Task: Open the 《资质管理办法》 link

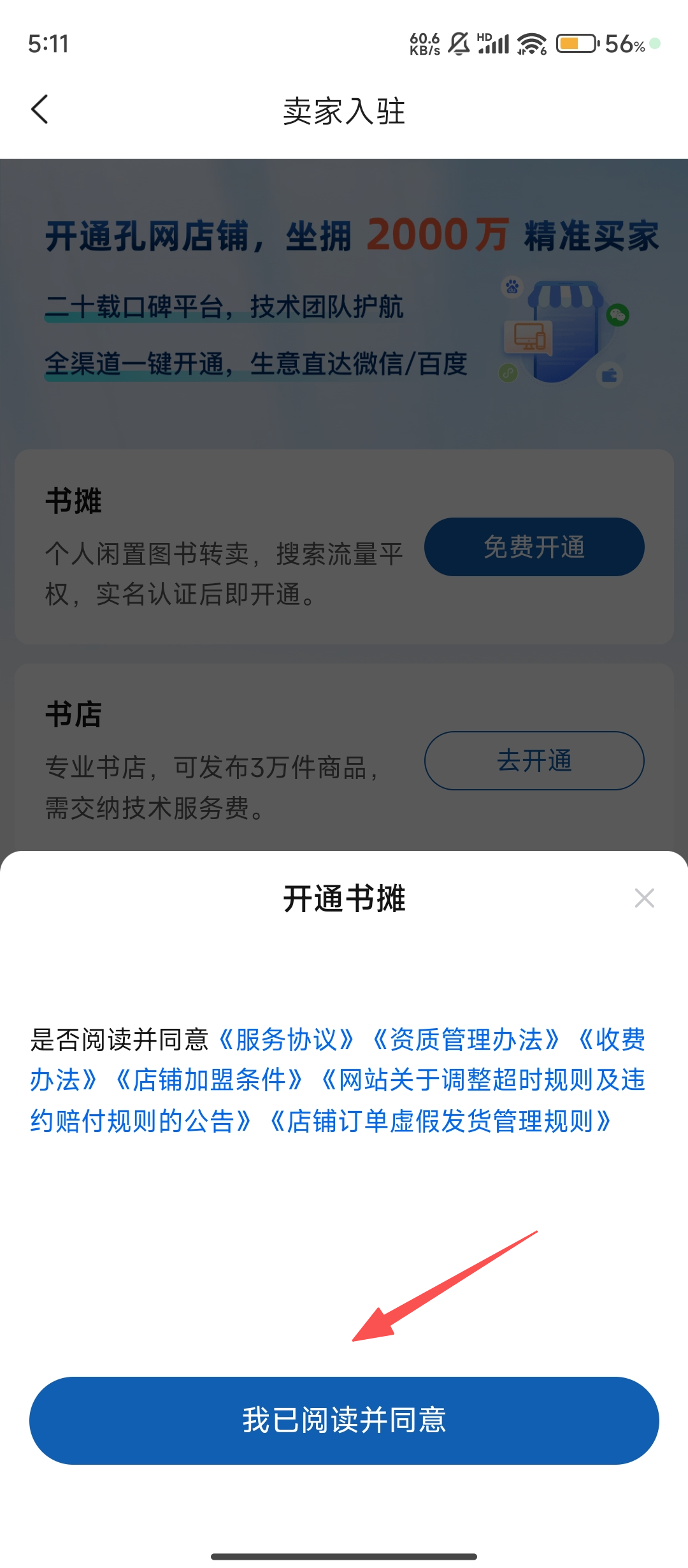Action: click(466, 1040)
